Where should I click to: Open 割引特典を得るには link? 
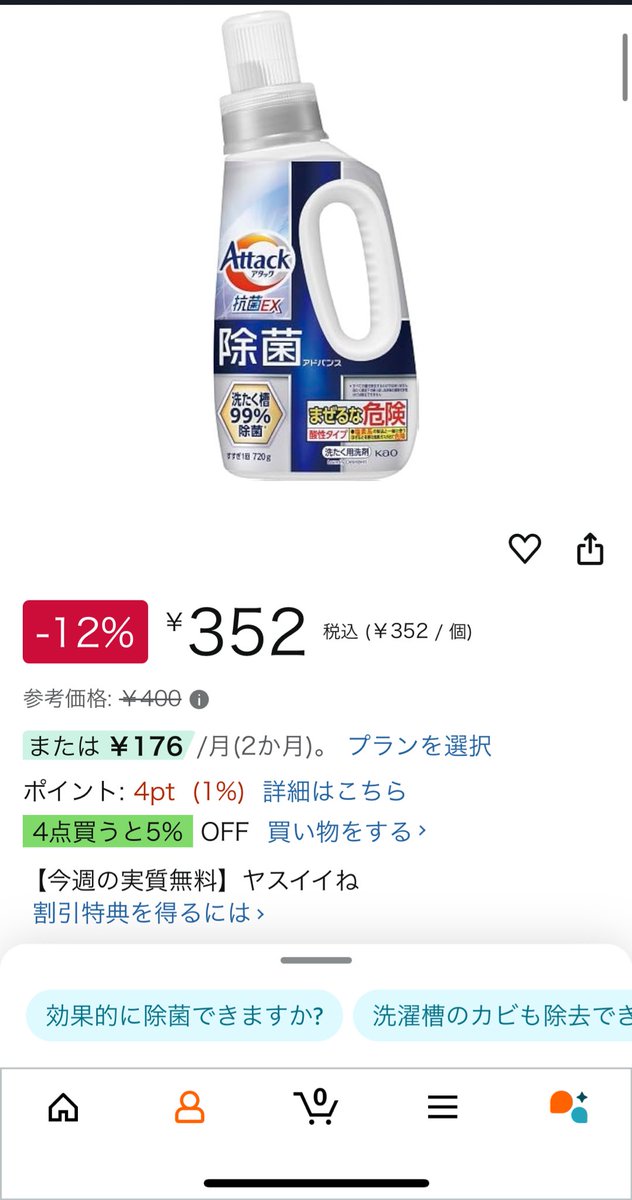[149, 912]
